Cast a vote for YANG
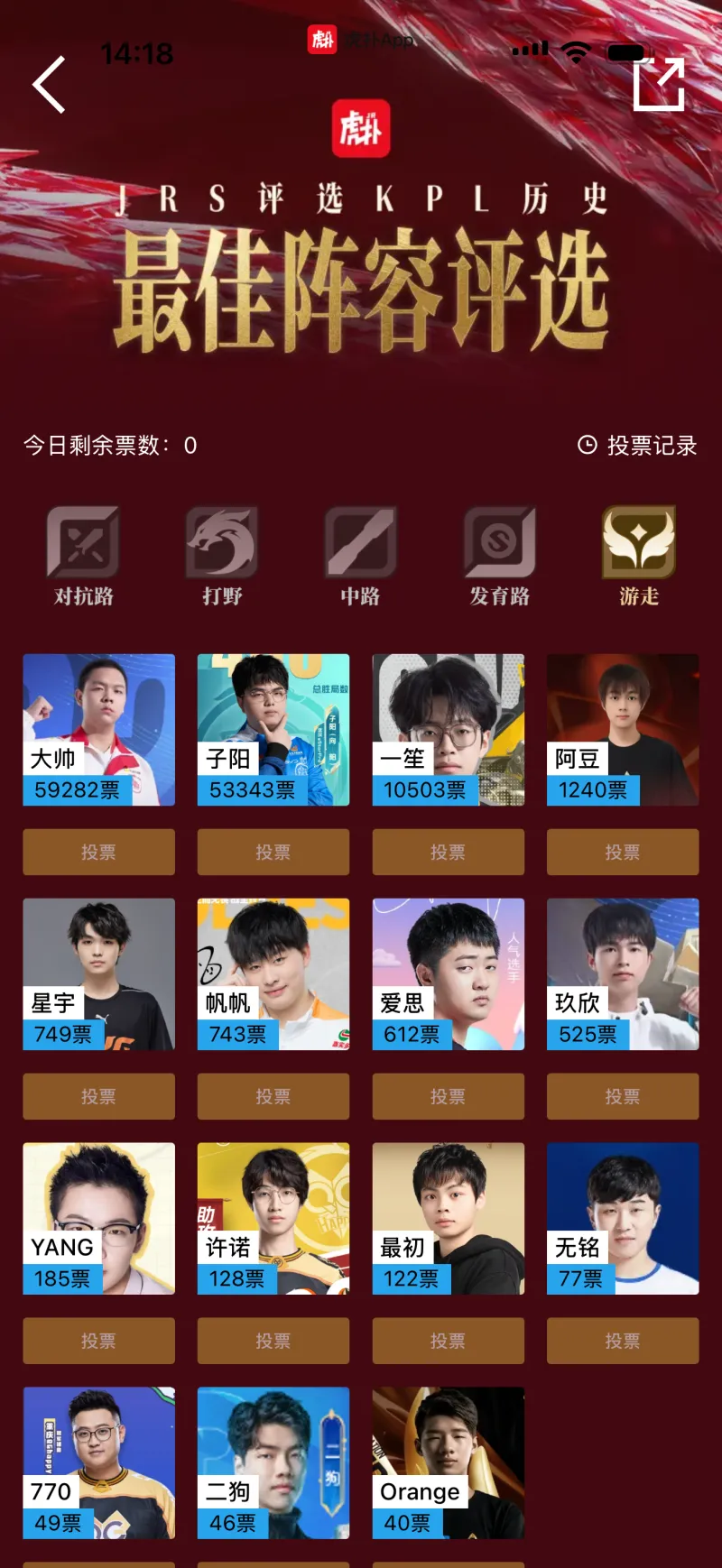 pyautogui.click(x=98, y=1341)
